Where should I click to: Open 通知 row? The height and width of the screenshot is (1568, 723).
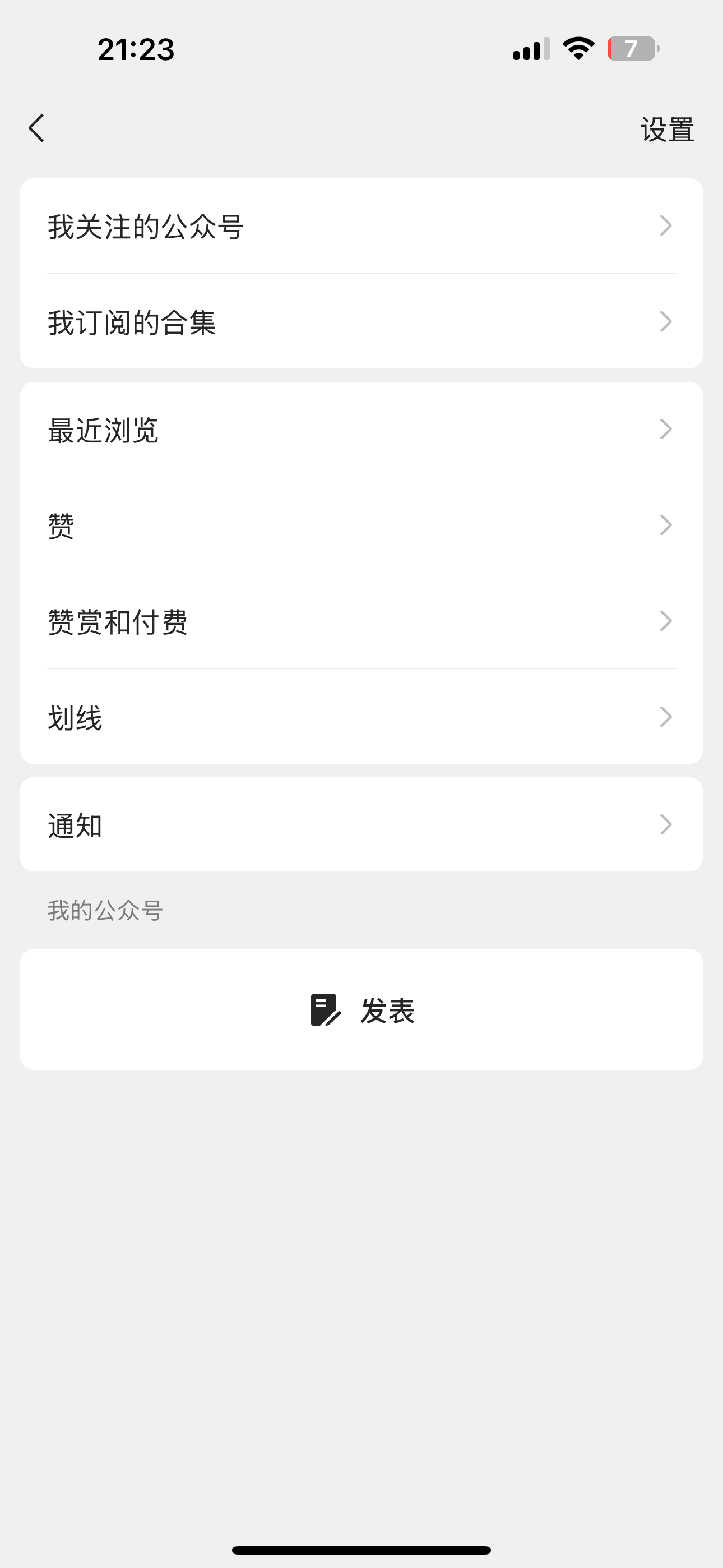click(x=361, y=825)
